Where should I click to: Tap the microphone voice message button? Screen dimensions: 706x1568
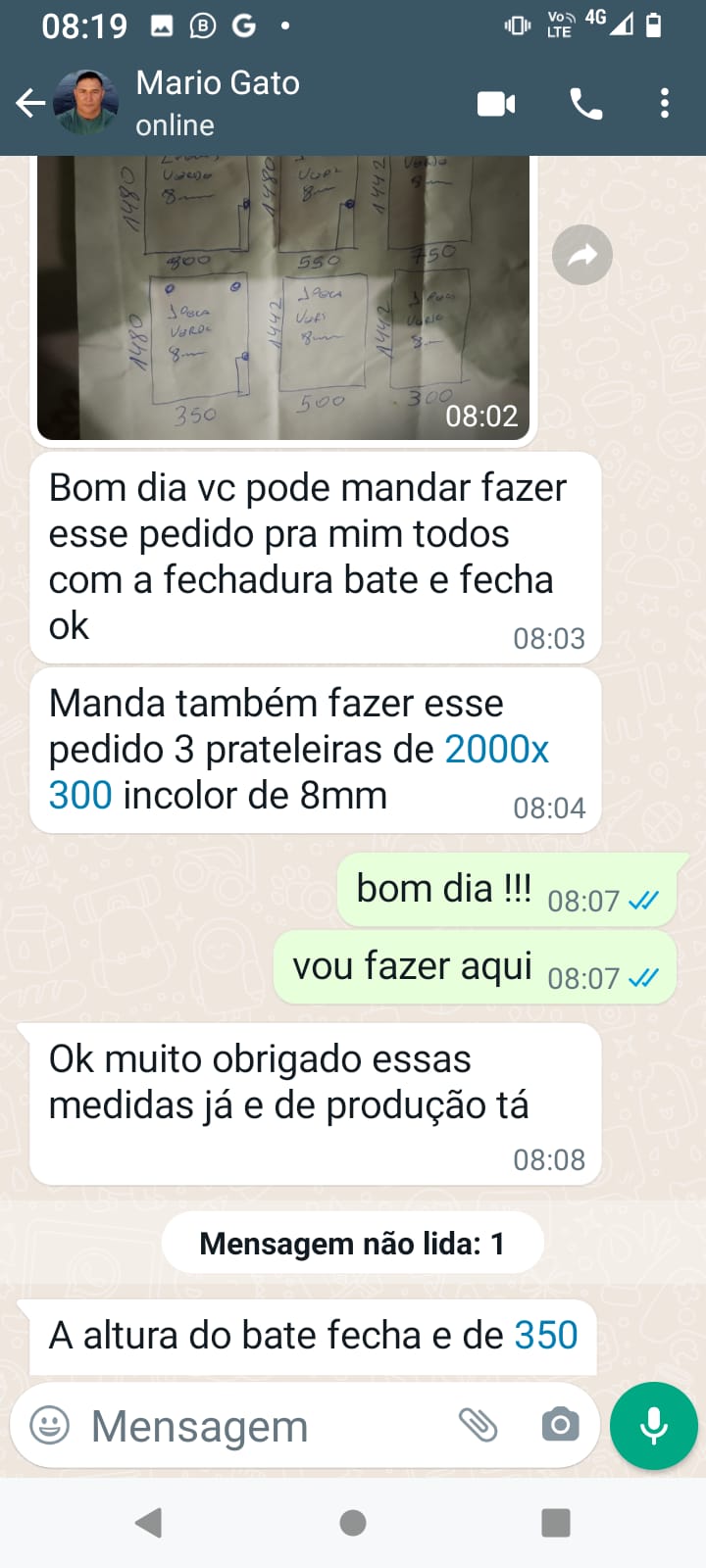pyautogui.click(x=653, y=1426)
